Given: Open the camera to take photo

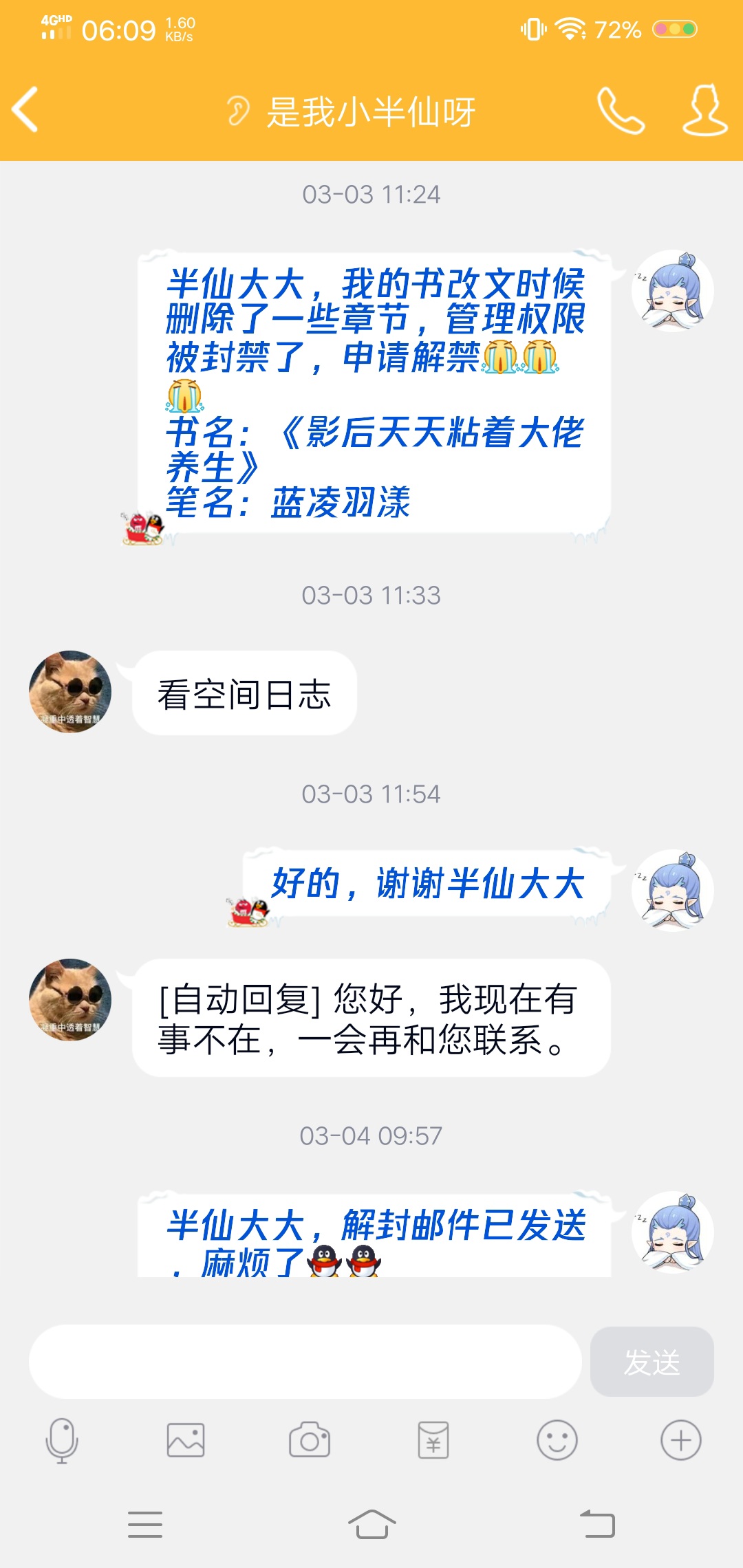Looking at the screenshot, I should coord(310,1440).
